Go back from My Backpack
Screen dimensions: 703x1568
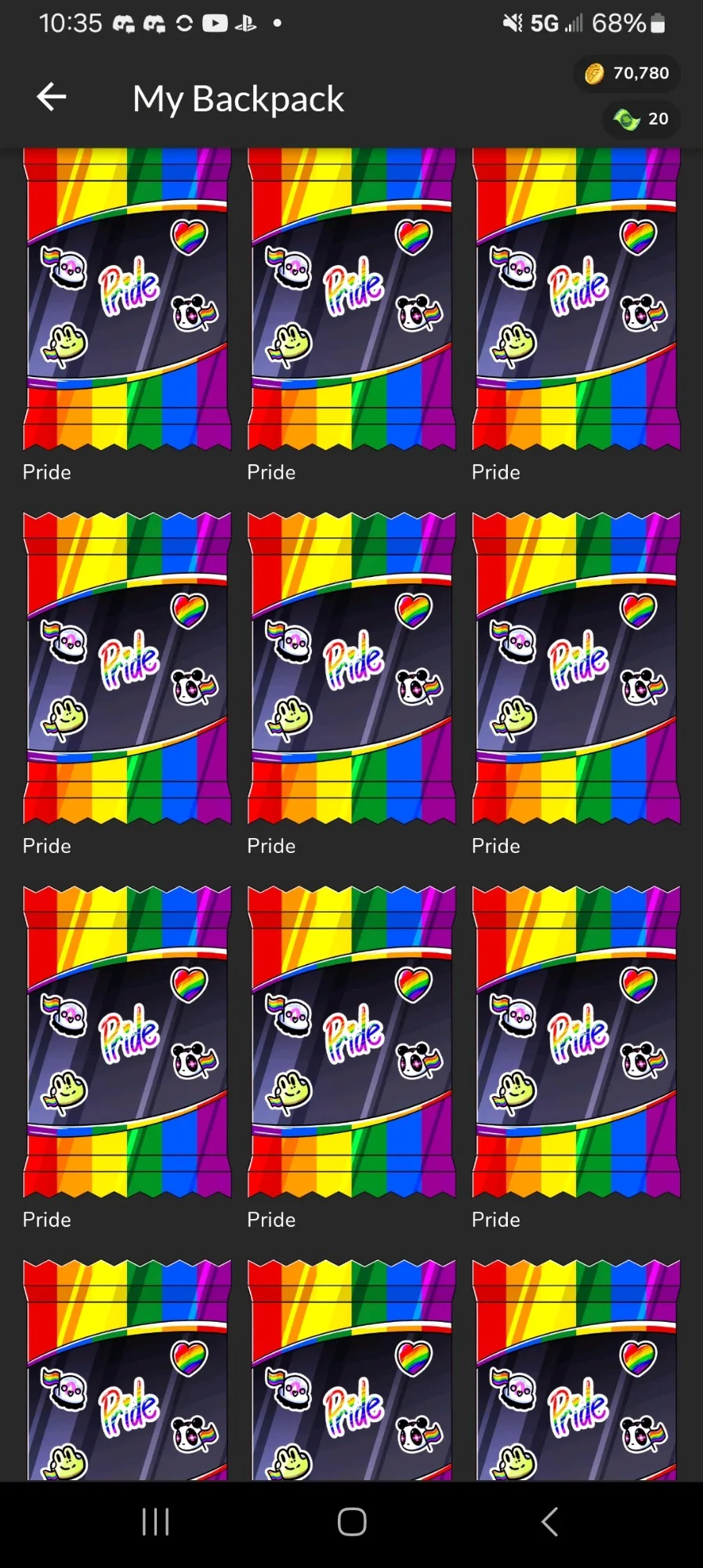coord(52,97)
